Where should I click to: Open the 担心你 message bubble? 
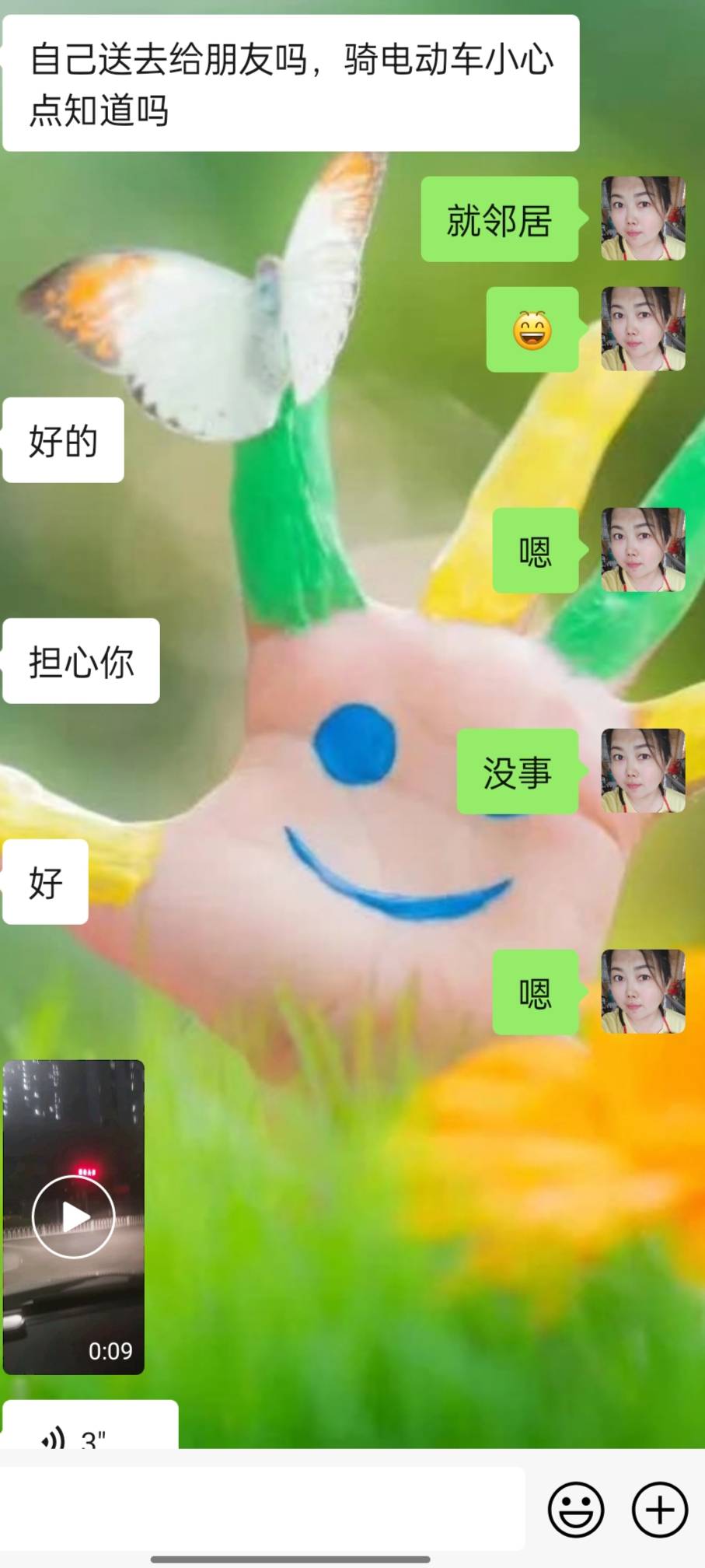point(82,661)
